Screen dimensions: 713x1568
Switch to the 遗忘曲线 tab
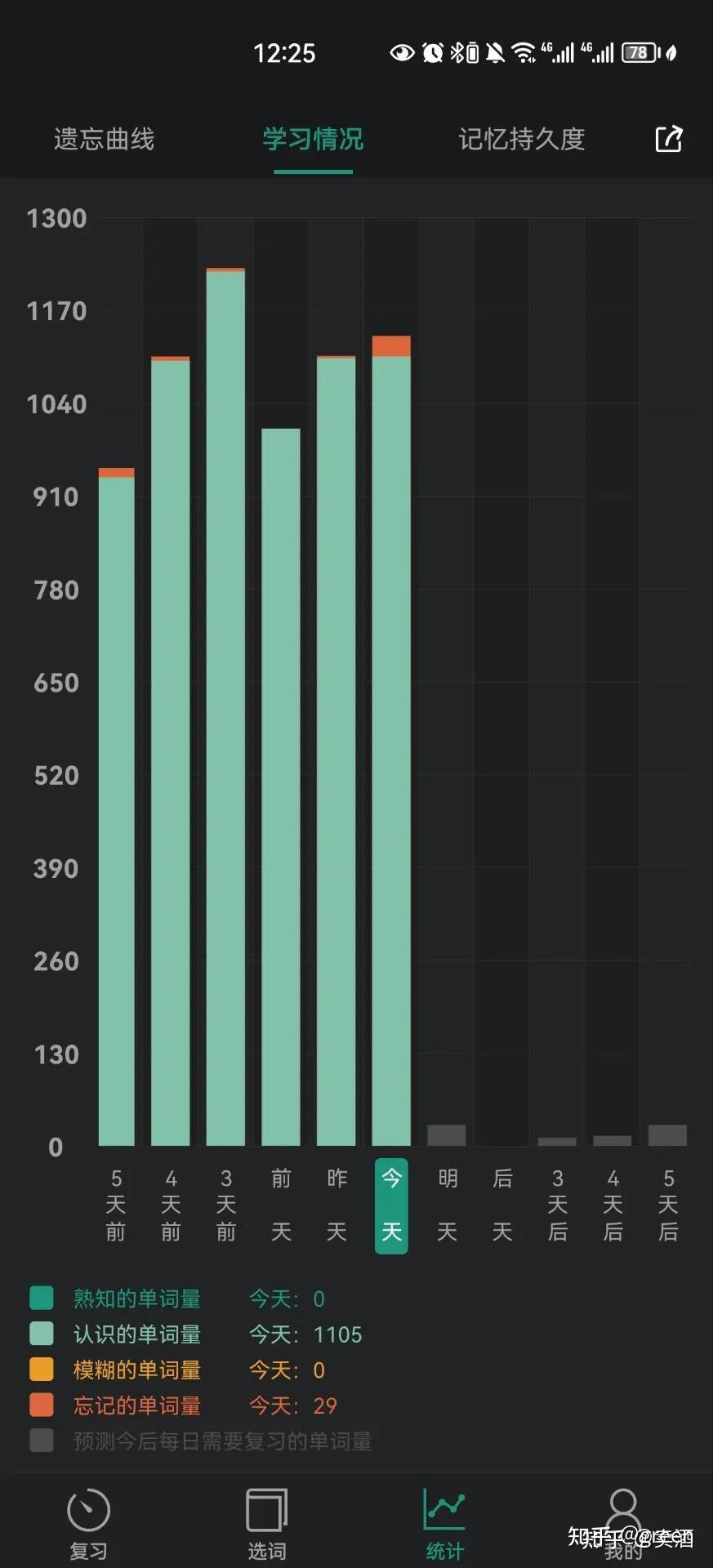(x=104, y=139)
